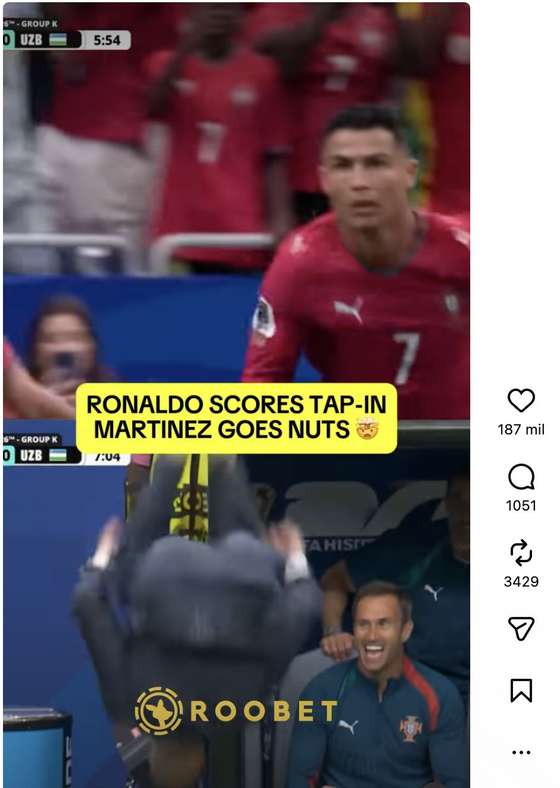Image resolution: width=560 pixels, height=788 pixels.
Task: Share the reel via send icon
Action: (x=521, y=628)
